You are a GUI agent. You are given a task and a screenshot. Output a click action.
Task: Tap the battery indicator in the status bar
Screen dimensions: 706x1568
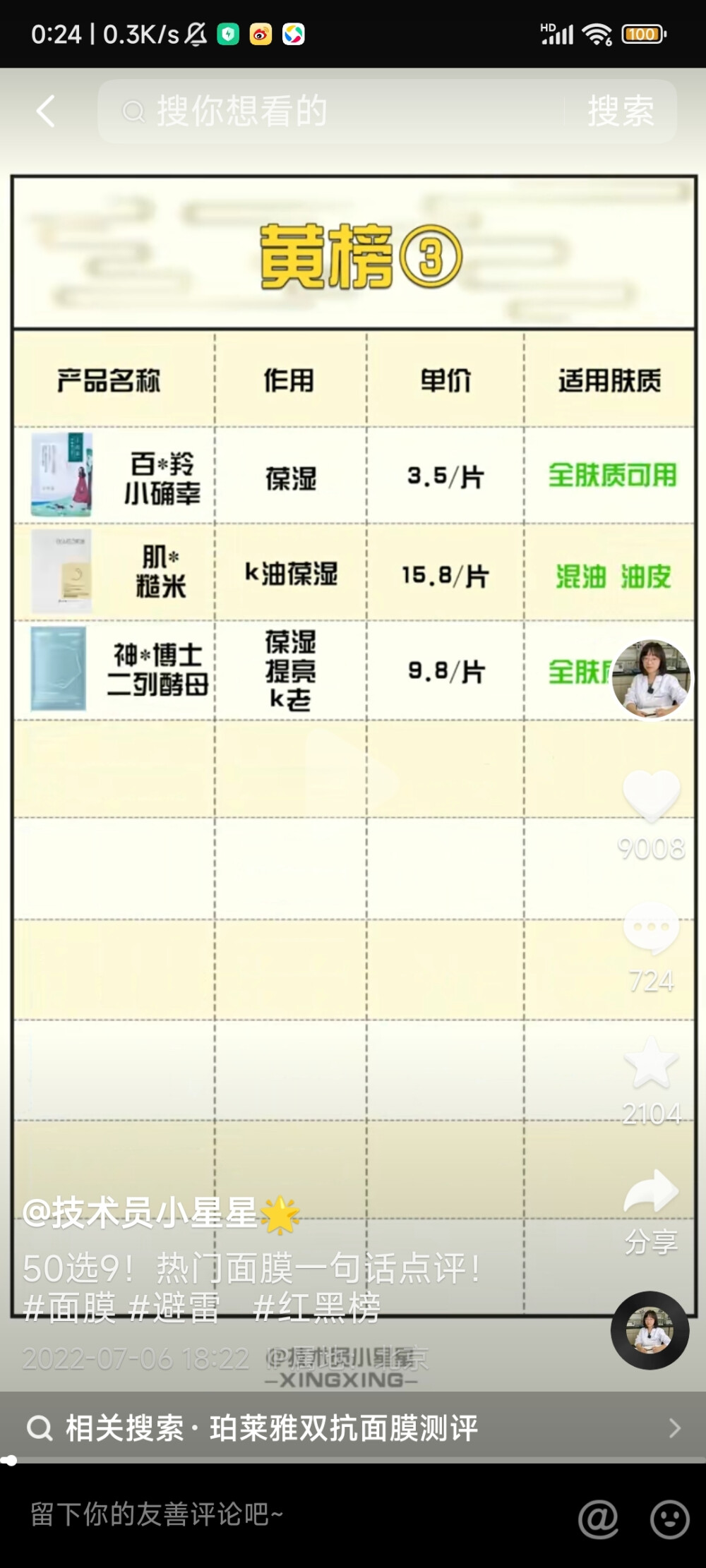[642, 34]
